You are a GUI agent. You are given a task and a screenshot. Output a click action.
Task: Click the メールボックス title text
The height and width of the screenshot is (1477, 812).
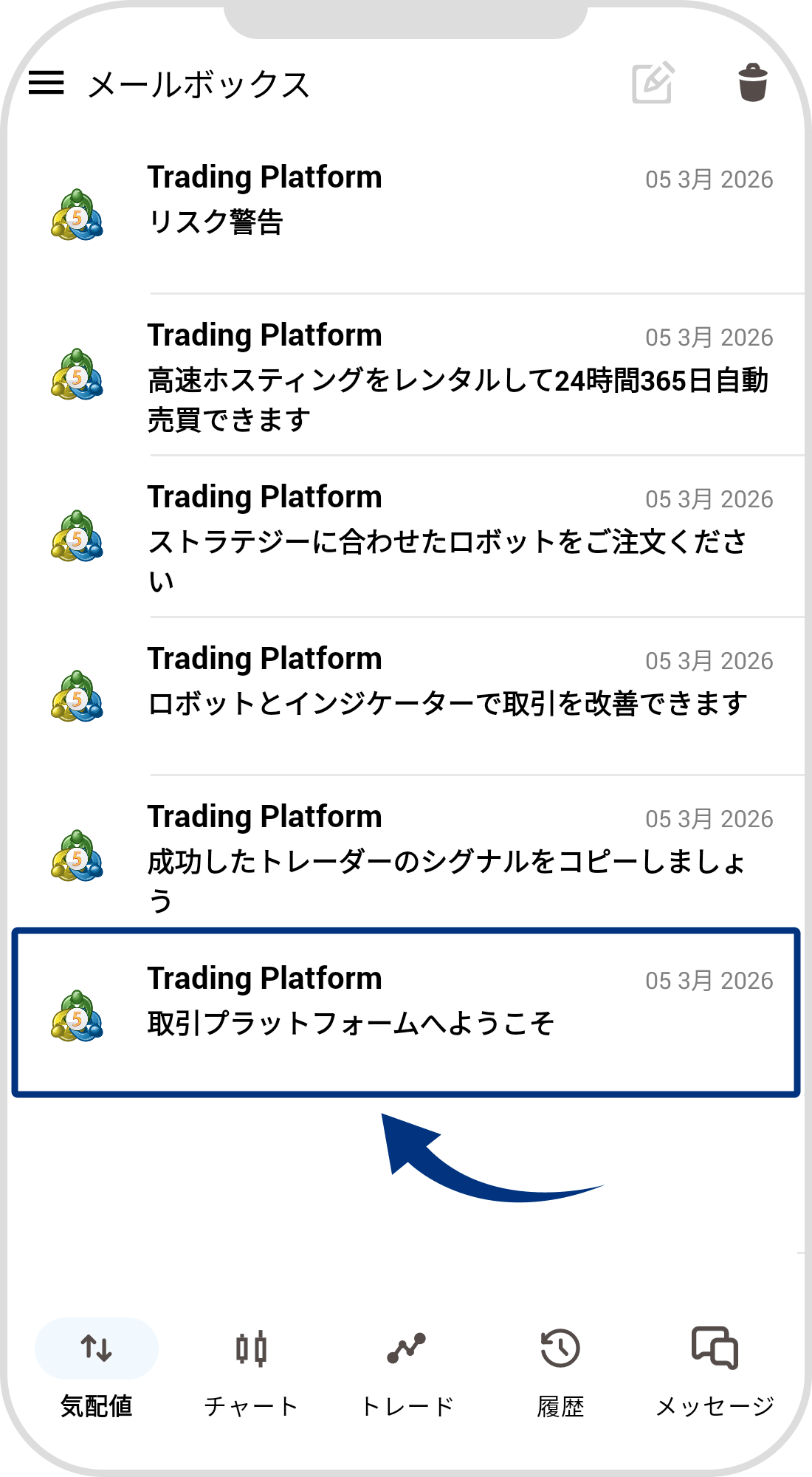coord(199,83)
